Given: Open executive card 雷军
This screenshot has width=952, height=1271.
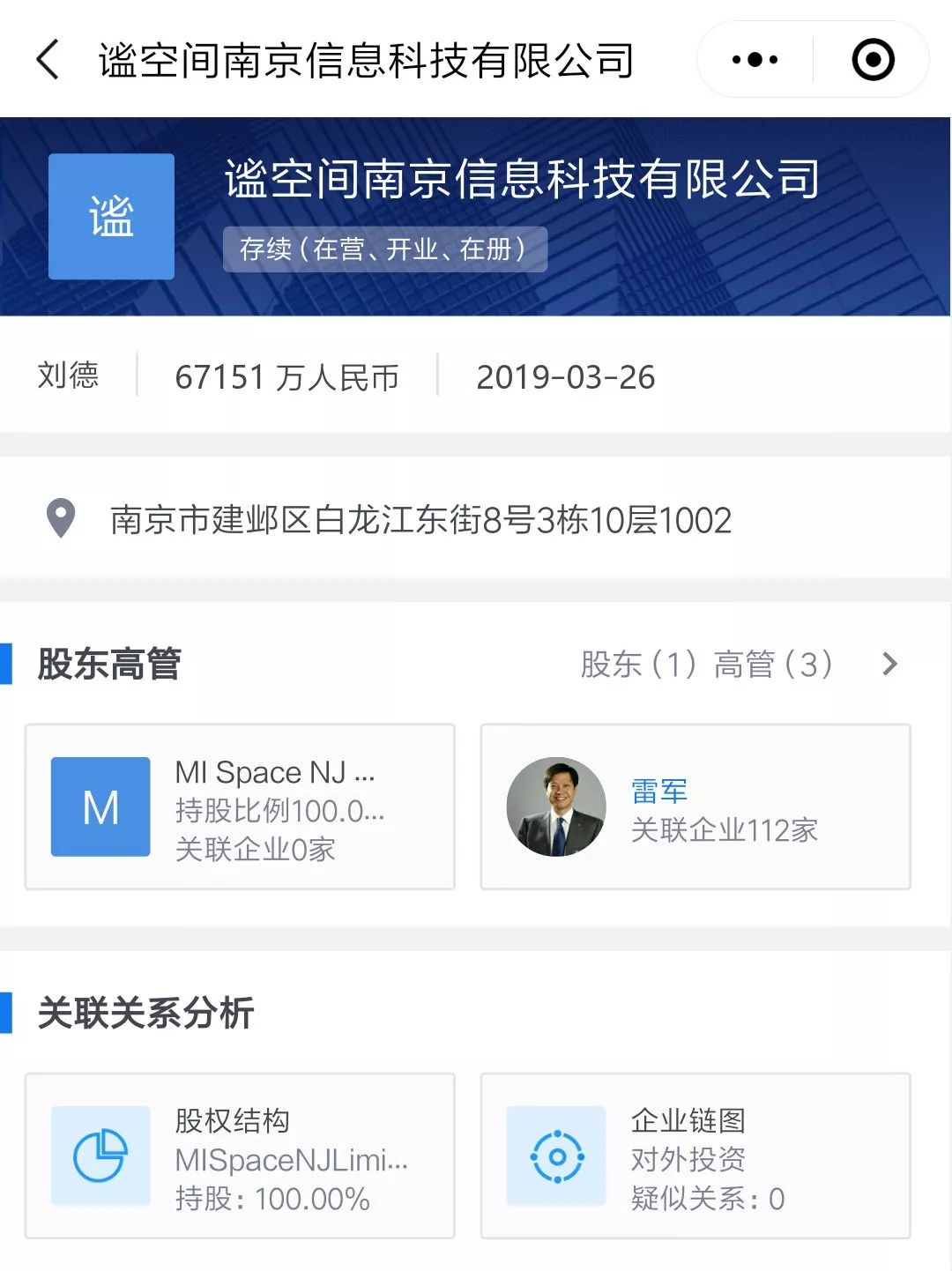Looking at the screenshot, I should pos(695,807).
